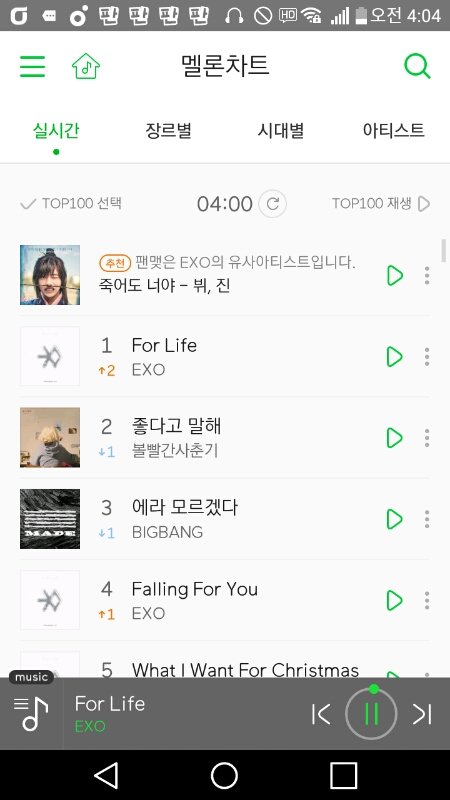The image size is (450, 800).
Task: Open the 아티스트 tab
Action: [393, 131]
